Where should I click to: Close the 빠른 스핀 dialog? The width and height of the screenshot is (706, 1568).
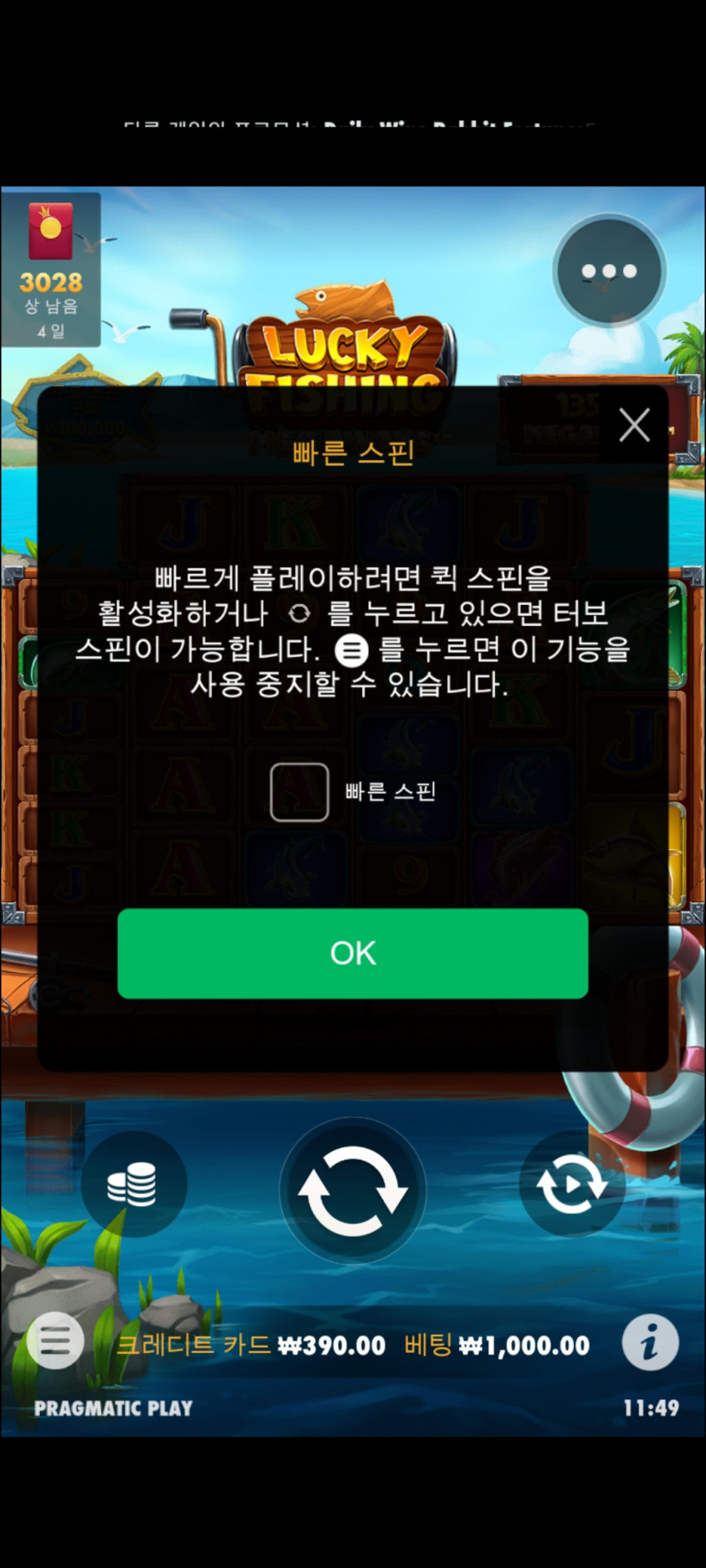pos(634,426)
